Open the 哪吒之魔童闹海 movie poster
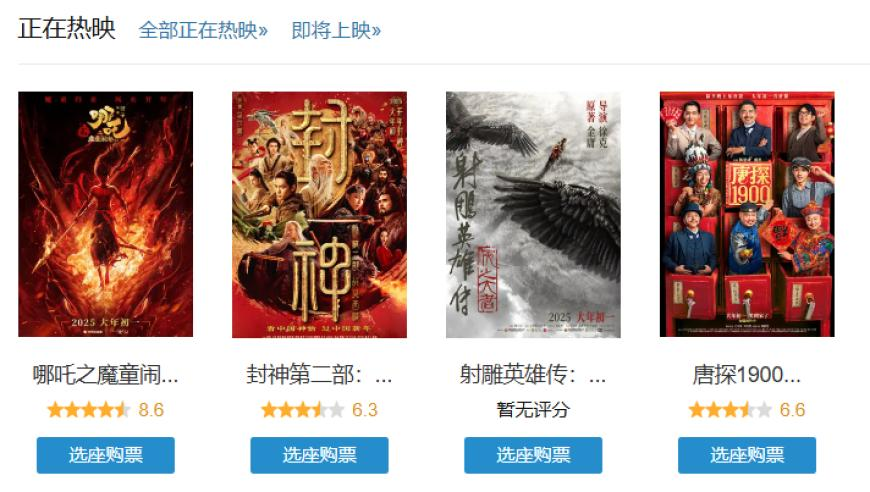 pyautogui.click(x=105, y=214)
